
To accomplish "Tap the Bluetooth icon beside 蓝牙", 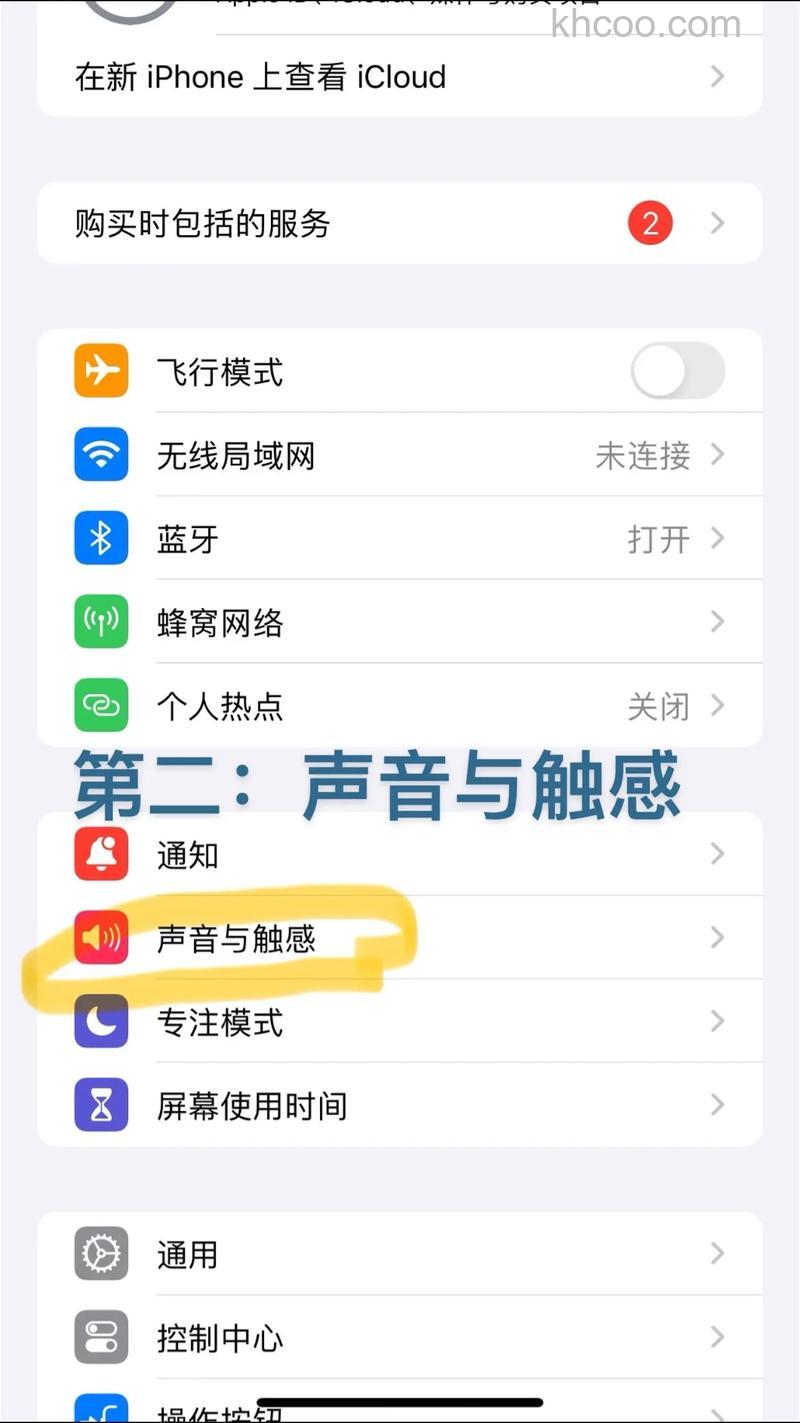I will (100, 538).
